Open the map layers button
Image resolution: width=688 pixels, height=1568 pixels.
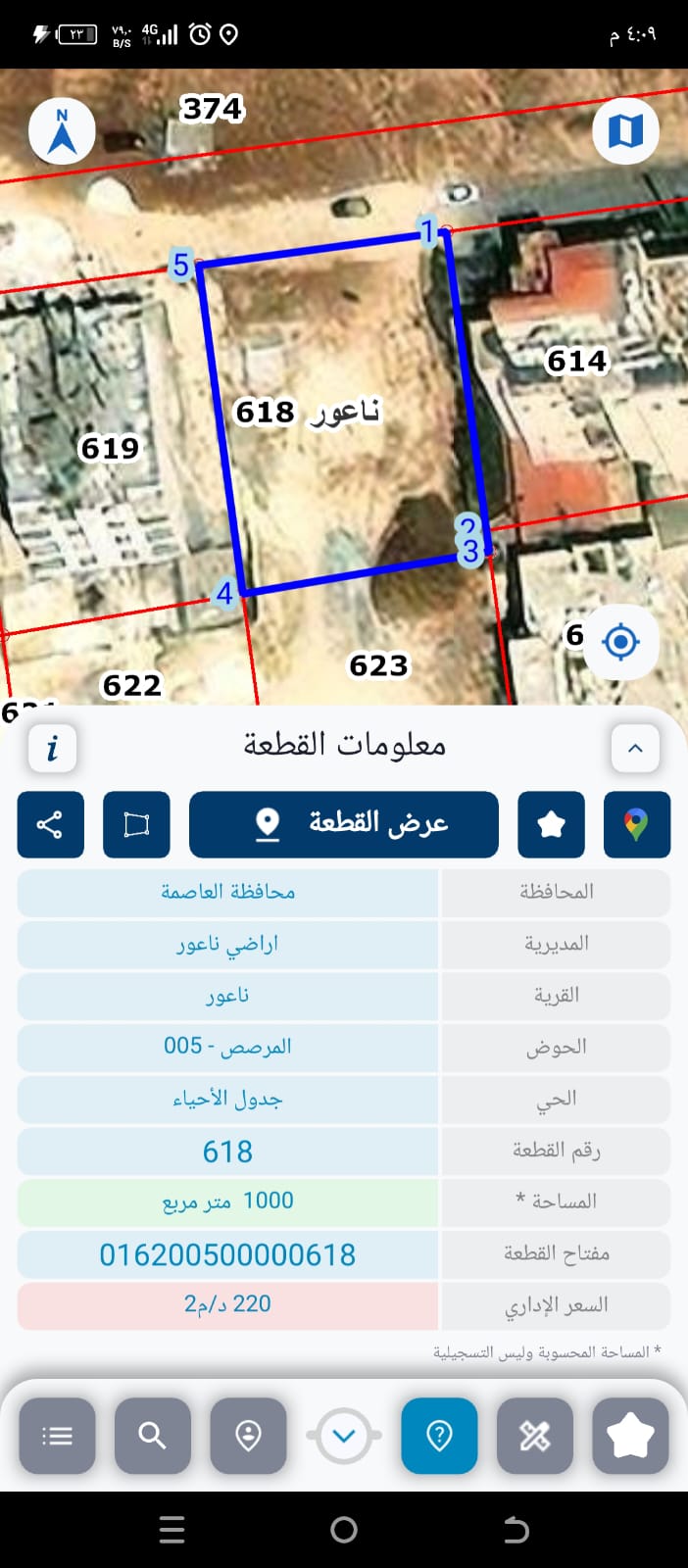pos(625,130)
